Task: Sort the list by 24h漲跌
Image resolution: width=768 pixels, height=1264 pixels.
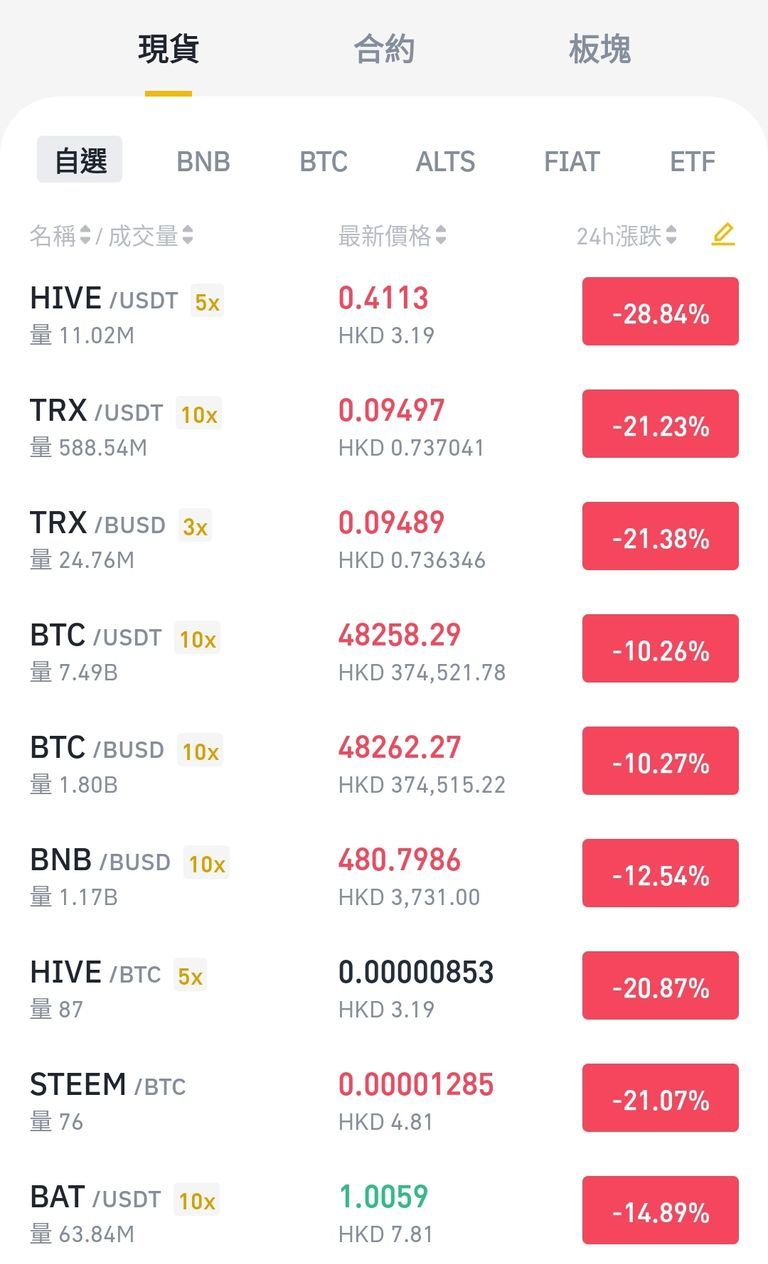Action: pyautogui.click(x=626, y=236)
